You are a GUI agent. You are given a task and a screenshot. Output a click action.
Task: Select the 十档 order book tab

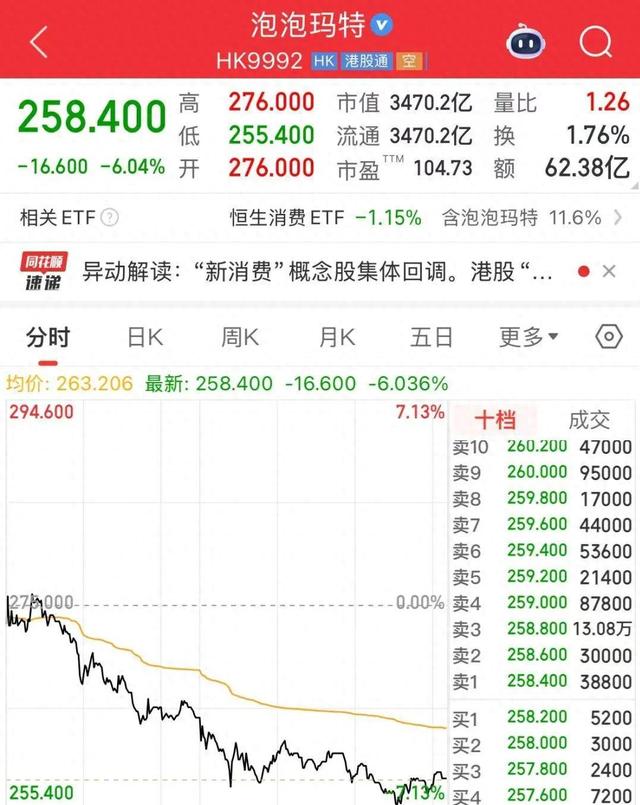click(x=495, y=419)
